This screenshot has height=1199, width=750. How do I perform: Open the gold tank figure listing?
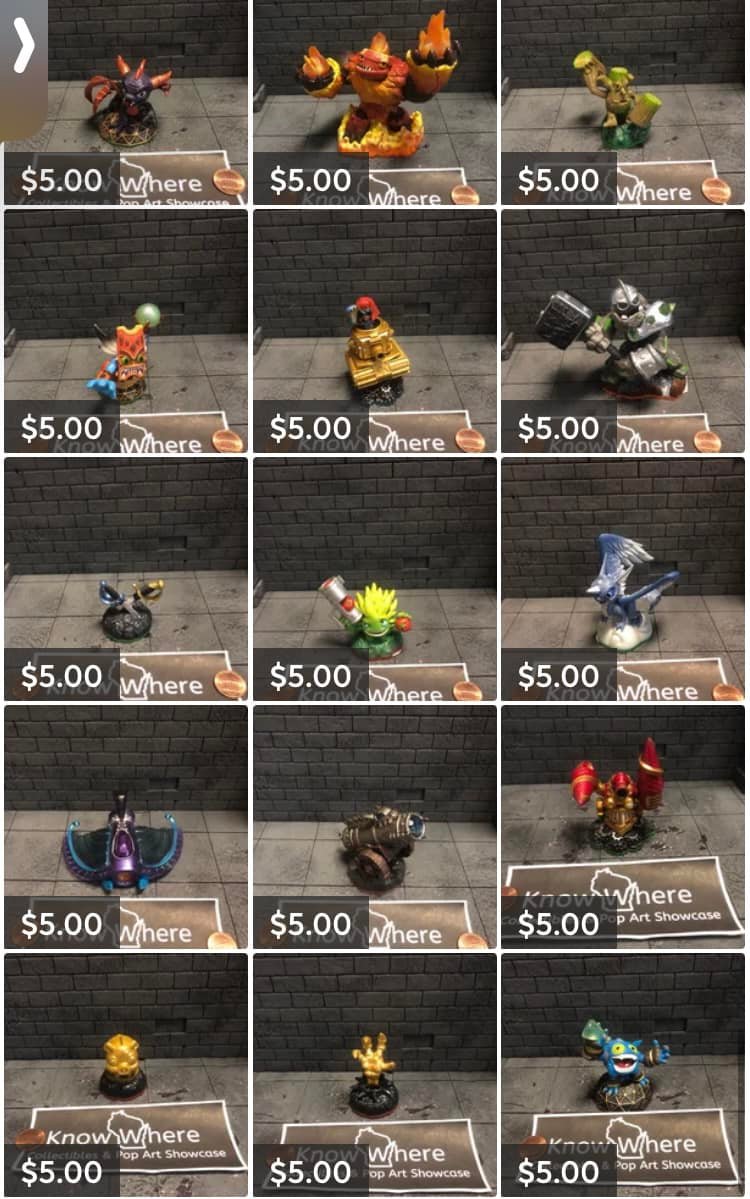[x=375, y=350]
